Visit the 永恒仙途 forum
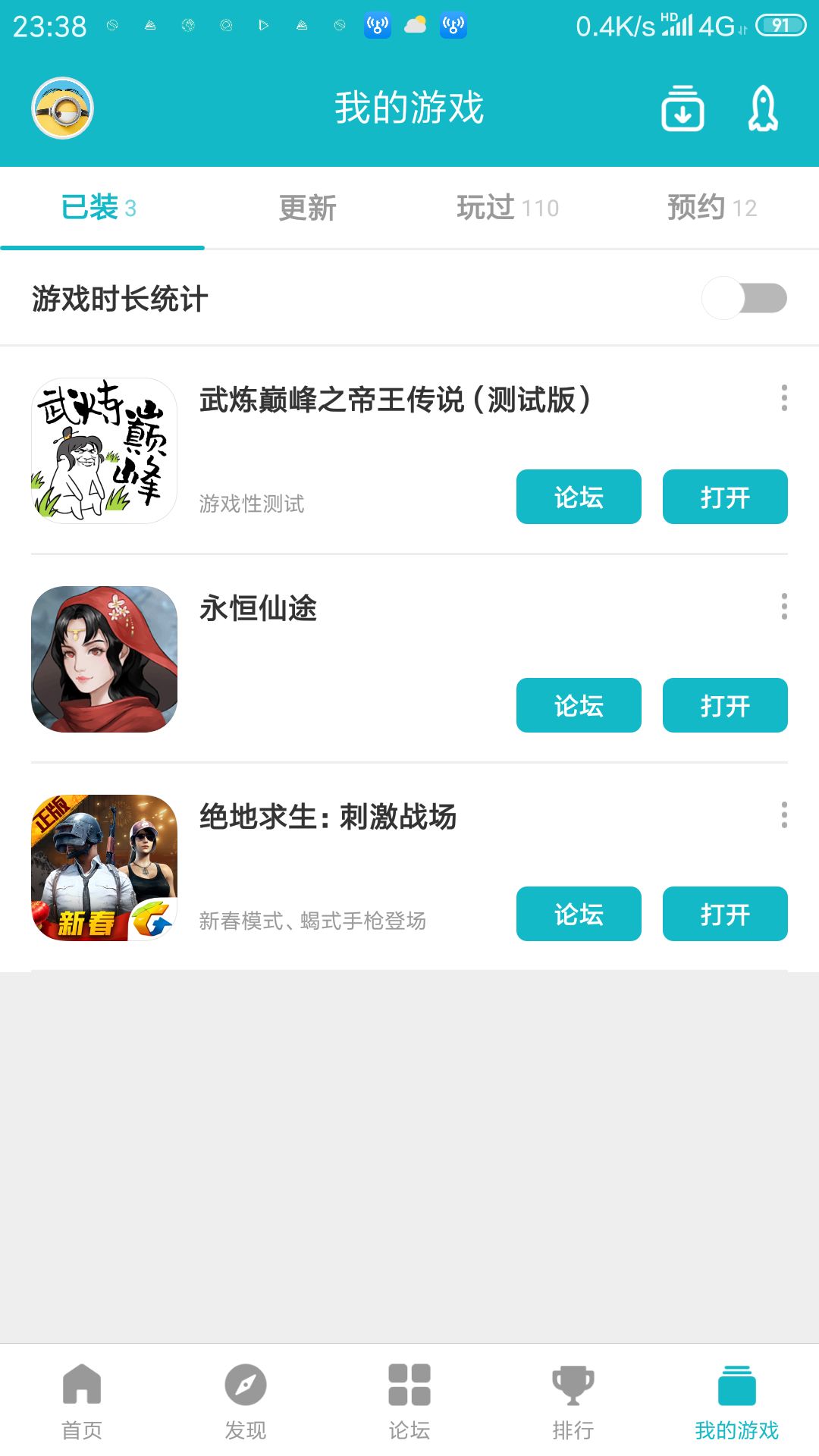819x1456 pixels. 579,705
